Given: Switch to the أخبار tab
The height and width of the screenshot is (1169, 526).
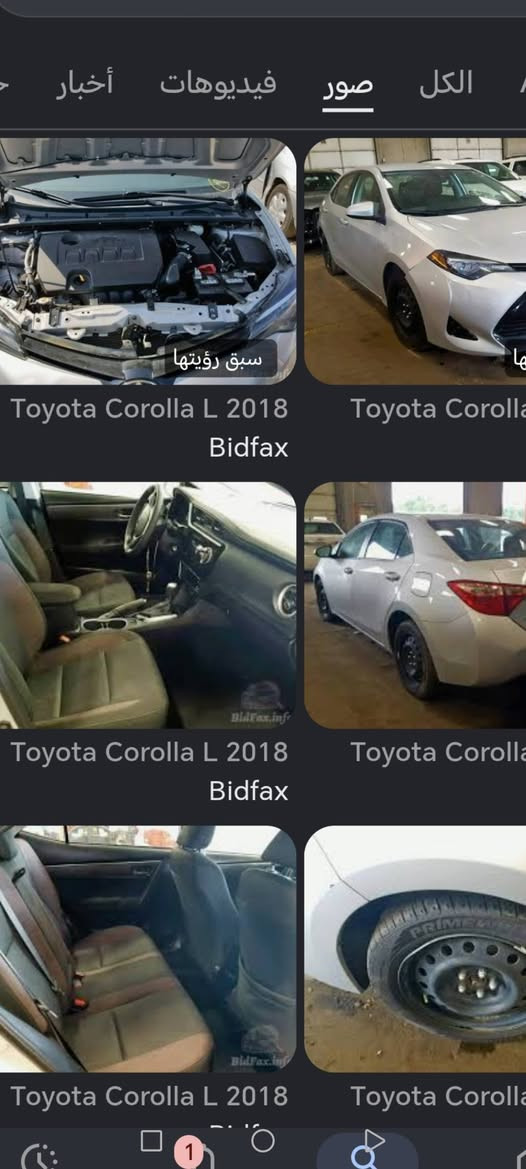Looking at the screenshot, I should 85,84.
